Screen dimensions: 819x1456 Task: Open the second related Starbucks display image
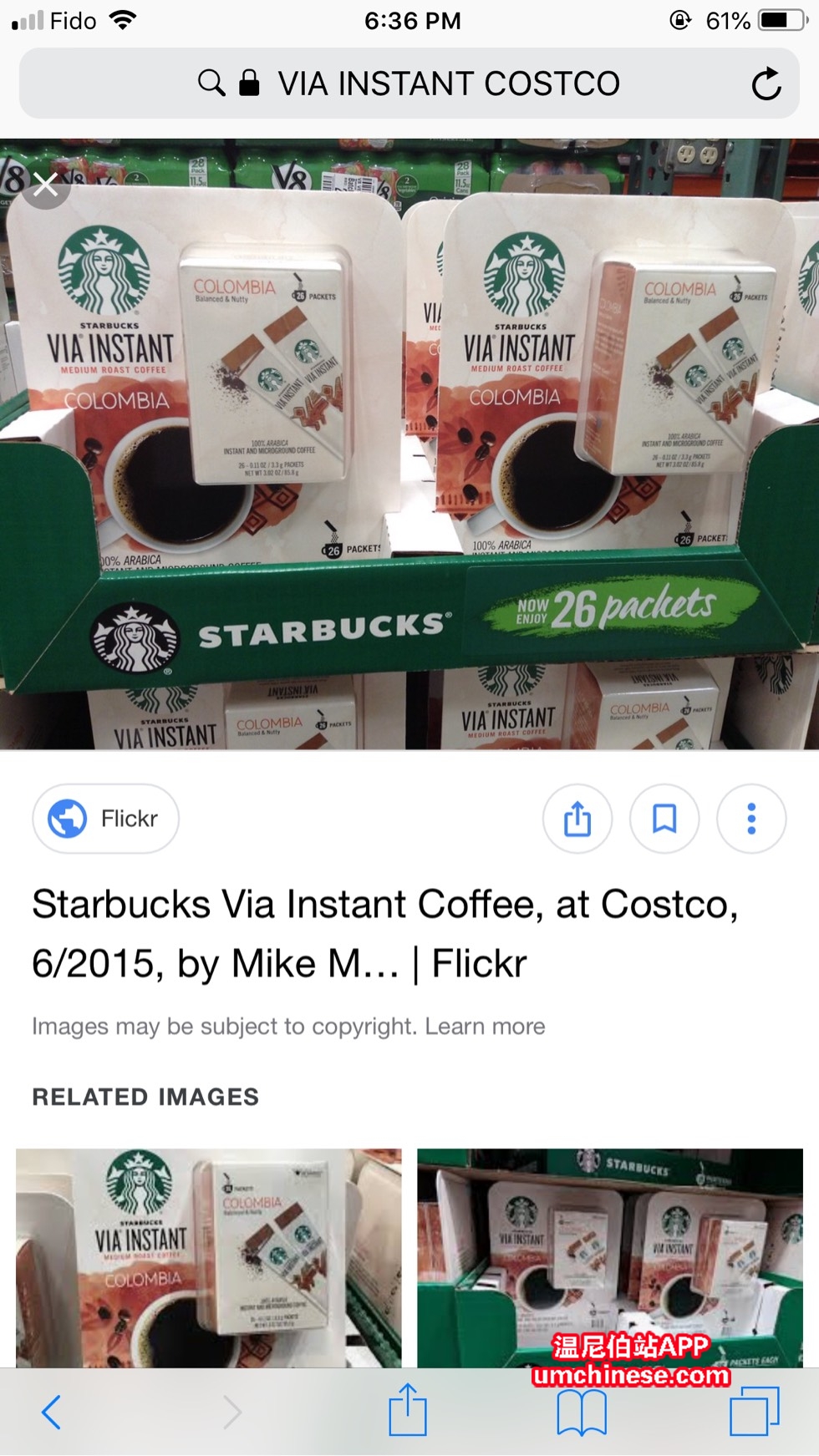pos(609,1257)
